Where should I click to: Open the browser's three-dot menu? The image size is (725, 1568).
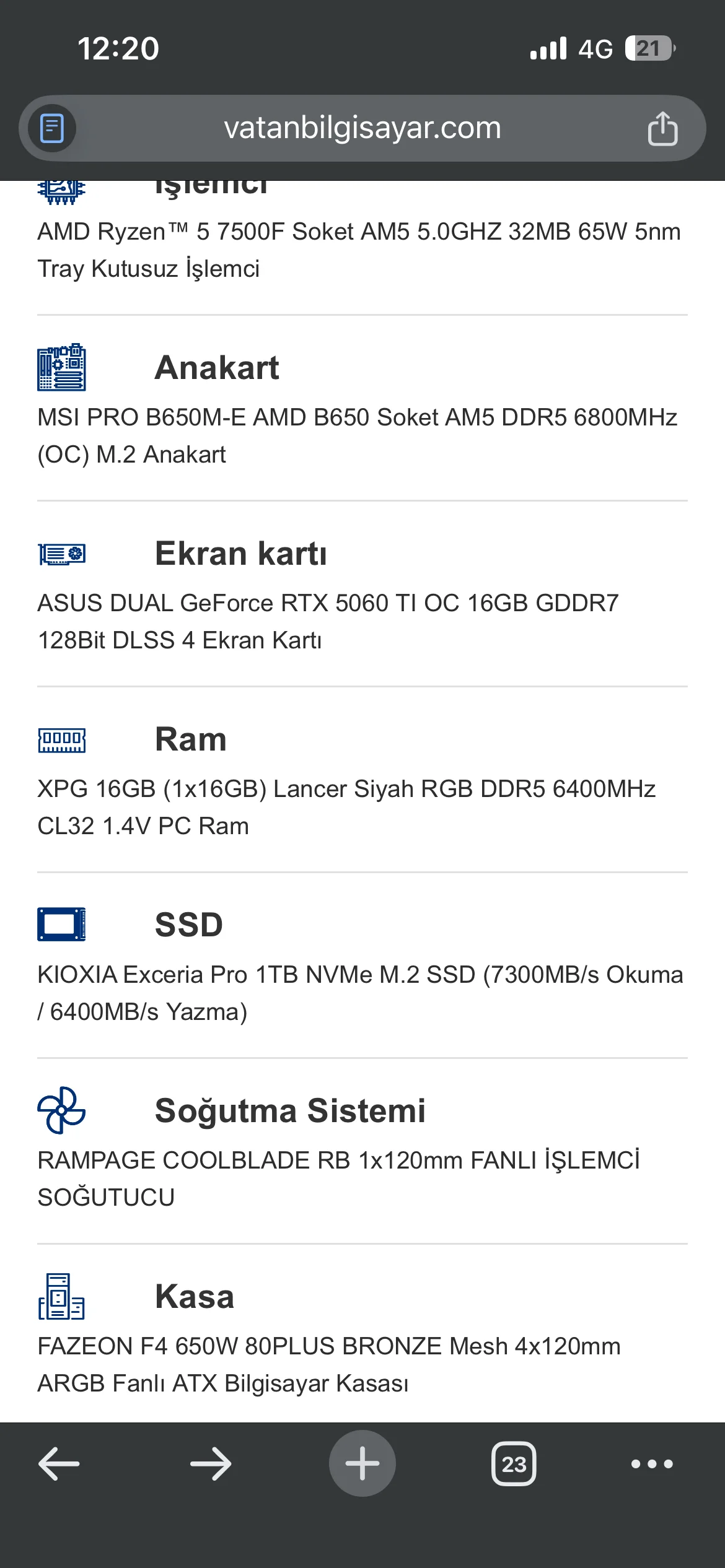(652, 1464)
